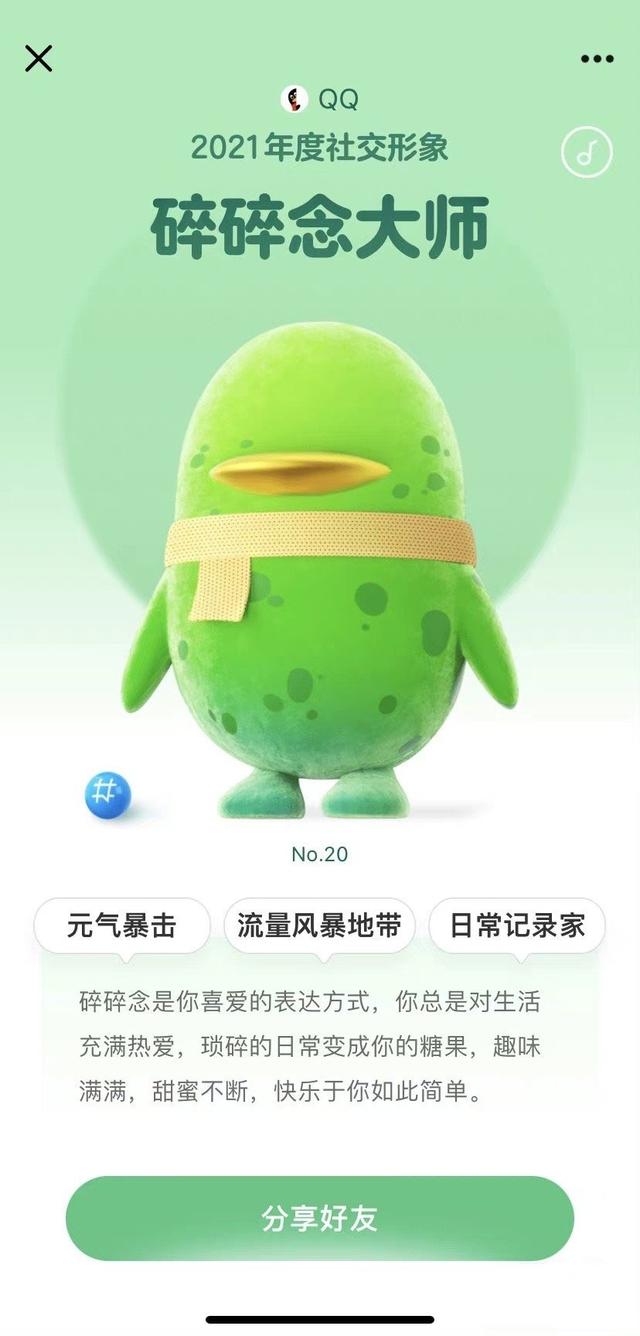
Task: Open the three-dot overflow menu
Action: (x=597, y=59)
